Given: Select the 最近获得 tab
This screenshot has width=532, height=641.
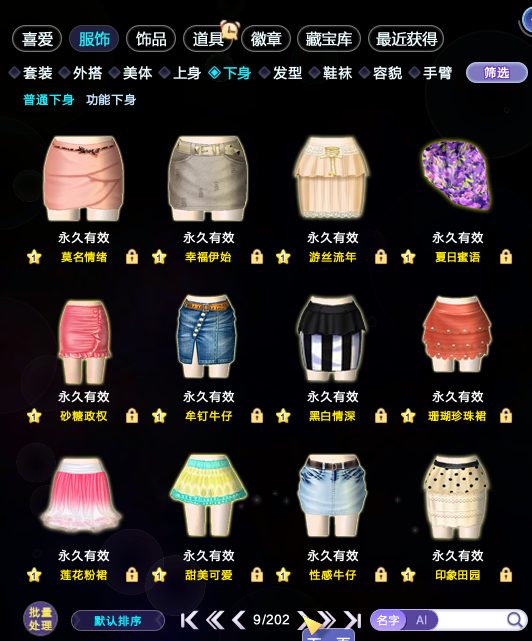Looking at the screenshot, I should pos(406,39).
